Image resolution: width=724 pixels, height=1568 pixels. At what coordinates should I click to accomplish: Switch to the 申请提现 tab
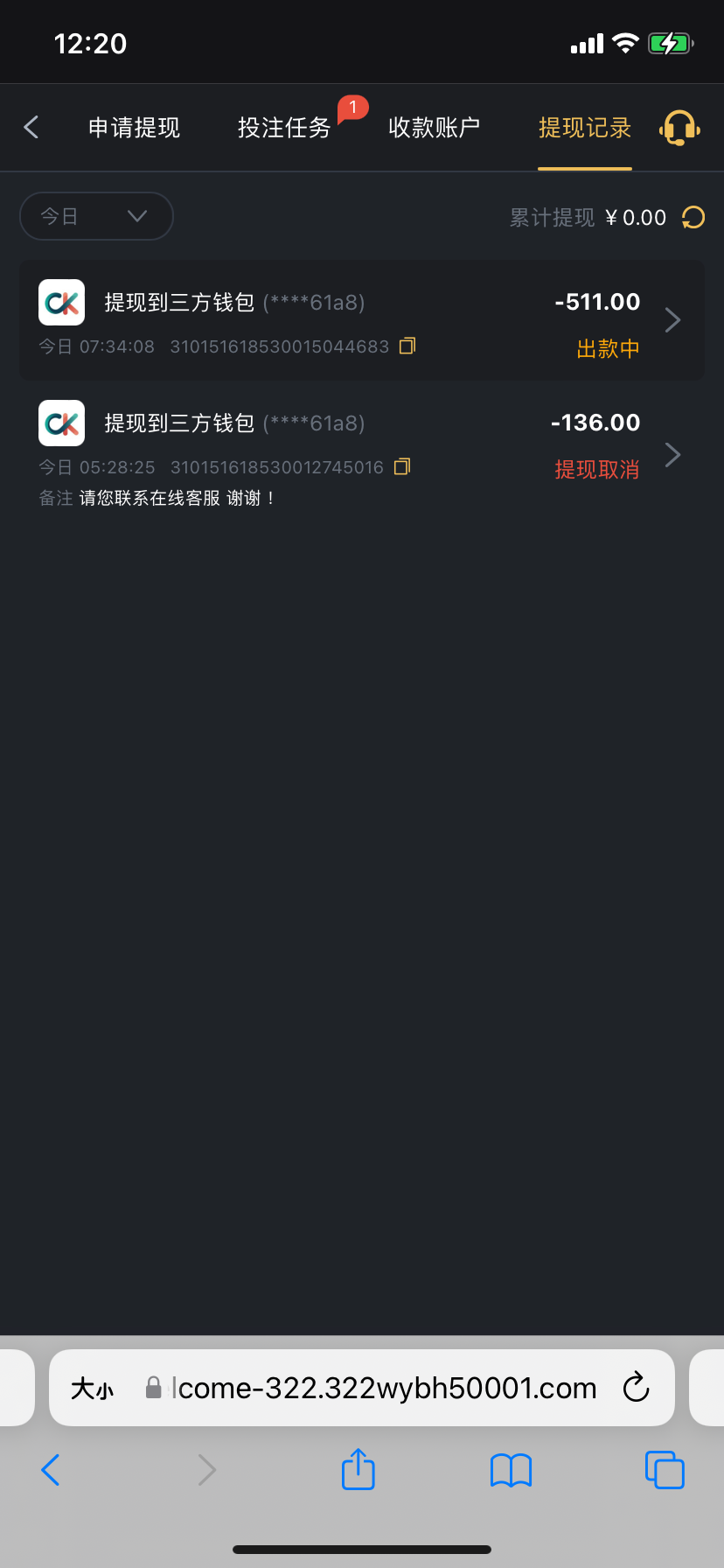pos(133,127)
